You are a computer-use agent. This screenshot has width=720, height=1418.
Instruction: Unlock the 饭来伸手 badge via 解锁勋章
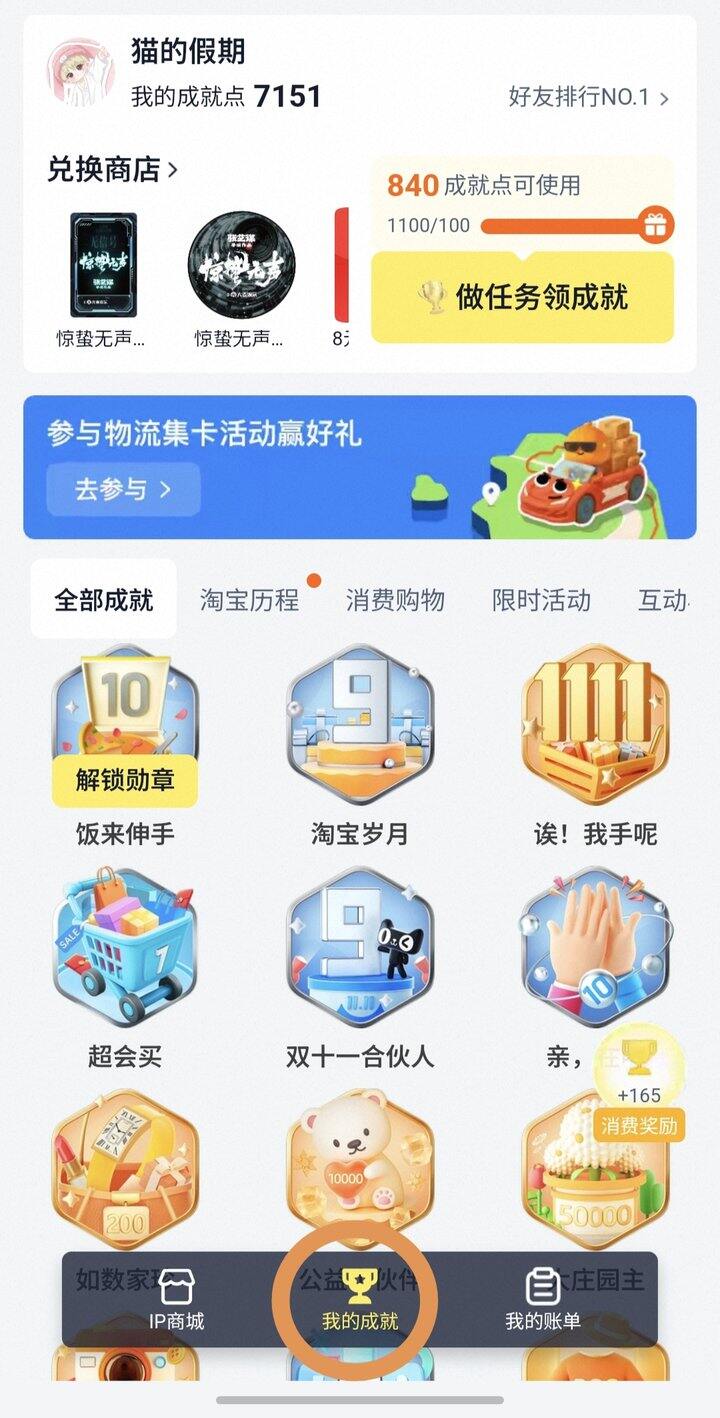pos(125,780)
